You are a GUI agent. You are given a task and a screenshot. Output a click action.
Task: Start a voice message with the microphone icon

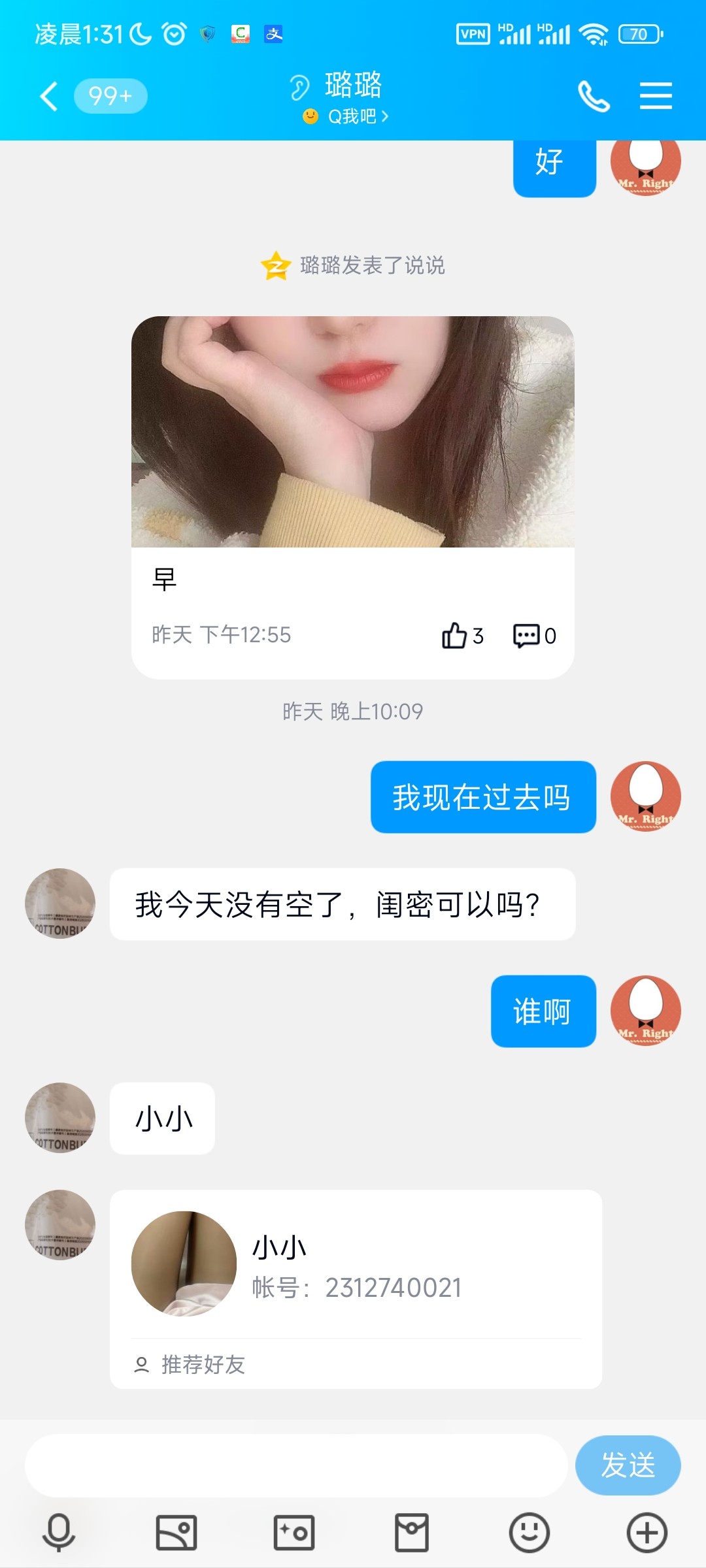[59, 1533]
